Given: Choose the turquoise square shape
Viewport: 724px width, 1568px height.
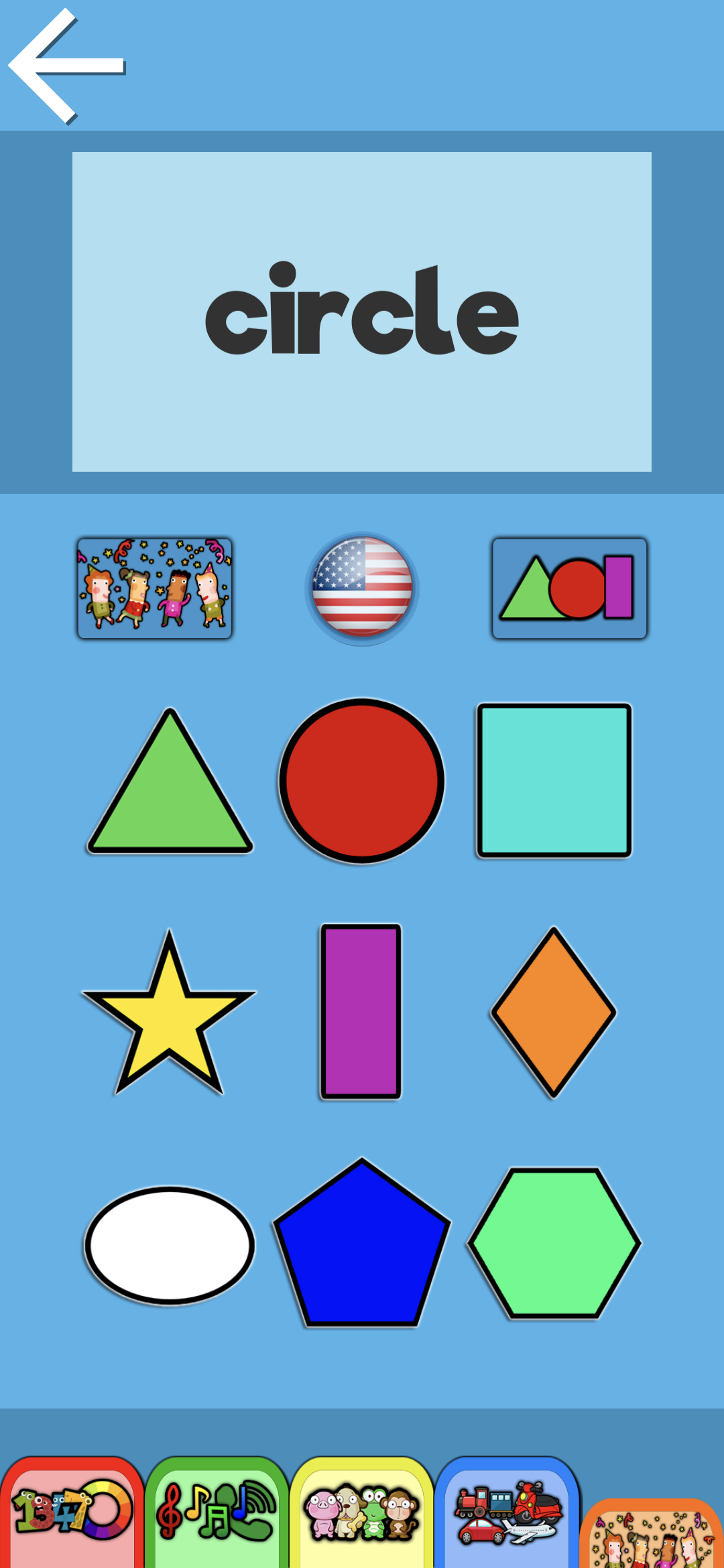Looking at the screenshot, I should click(554, 781).
